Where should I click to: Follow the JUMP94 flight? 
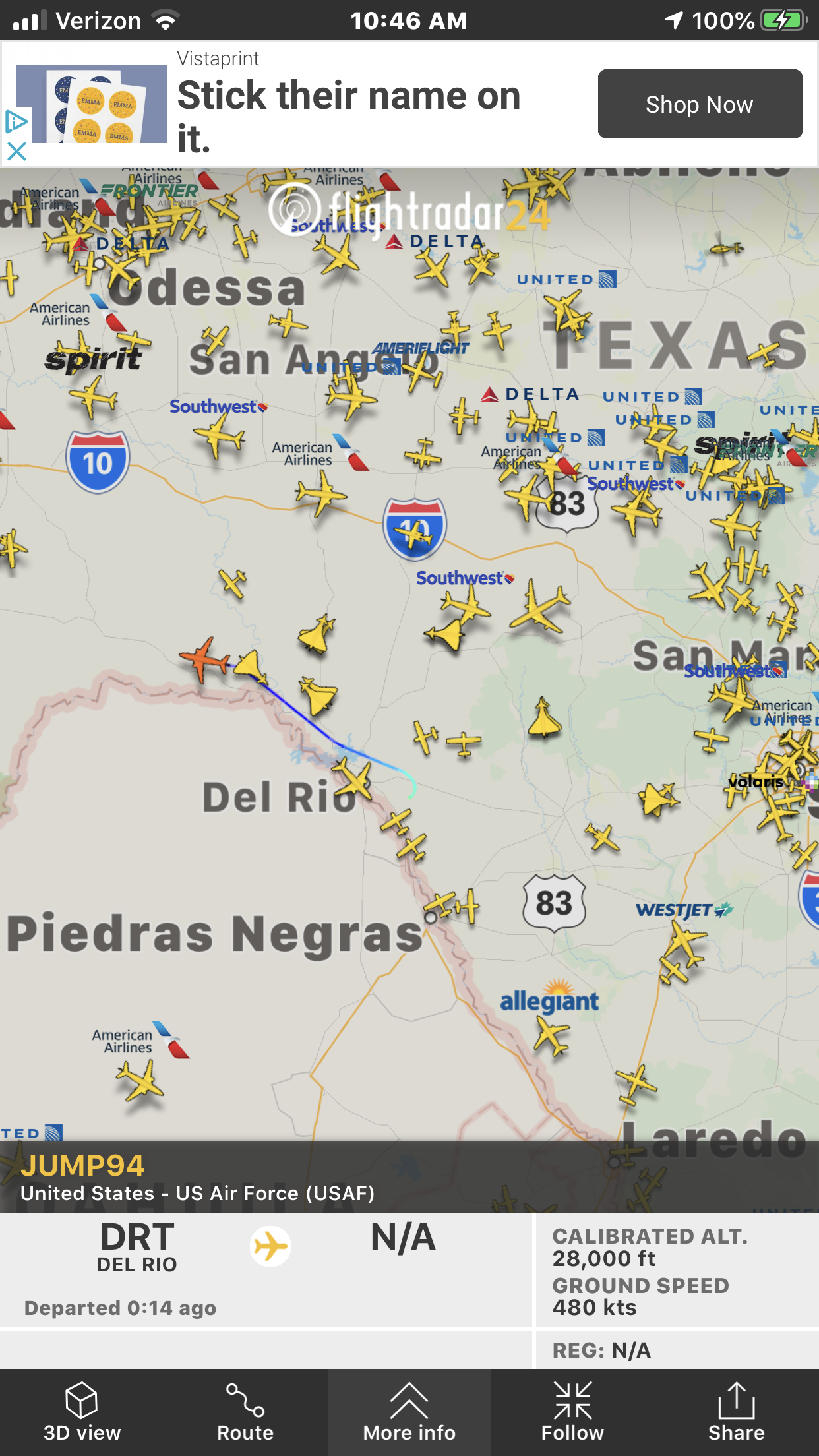point(572,1412)
